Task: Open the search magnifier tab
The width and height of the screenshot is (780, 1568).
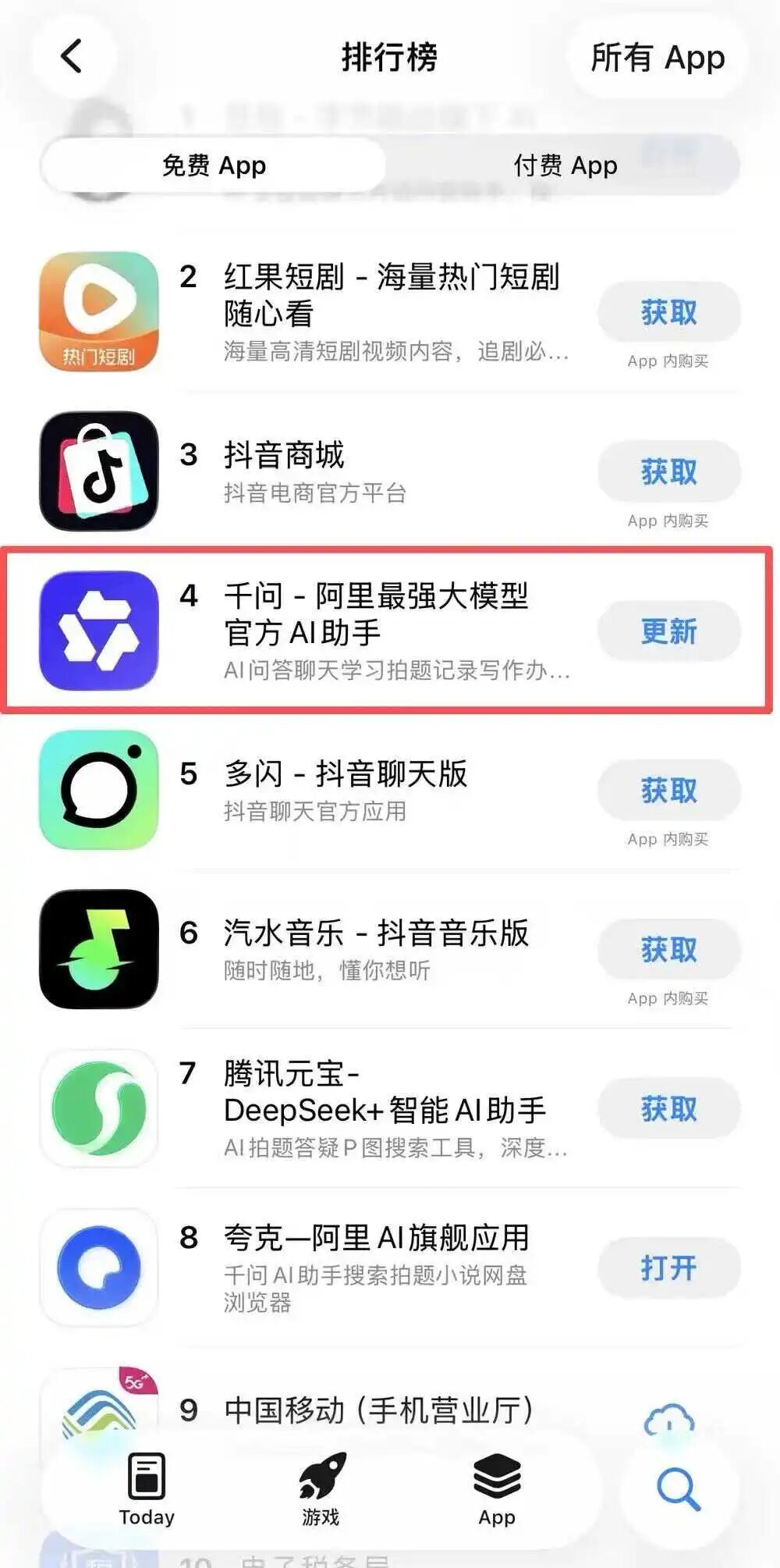Action: coord(679,1489)
